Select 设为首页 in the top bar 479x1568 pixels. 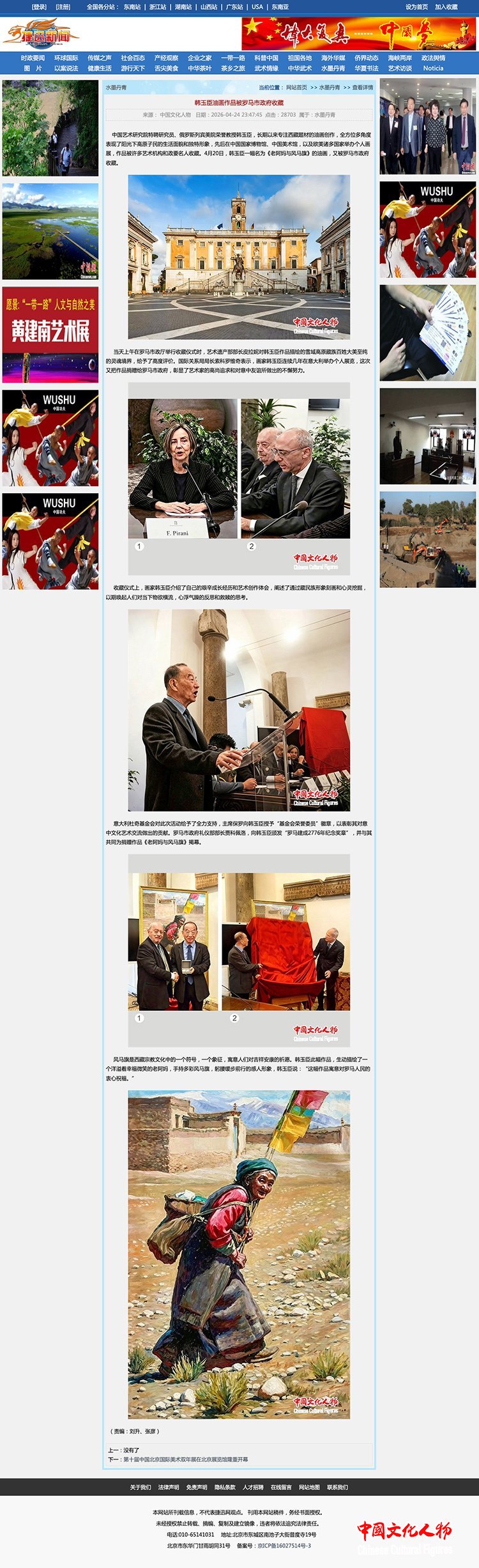[x=416, y=7]
